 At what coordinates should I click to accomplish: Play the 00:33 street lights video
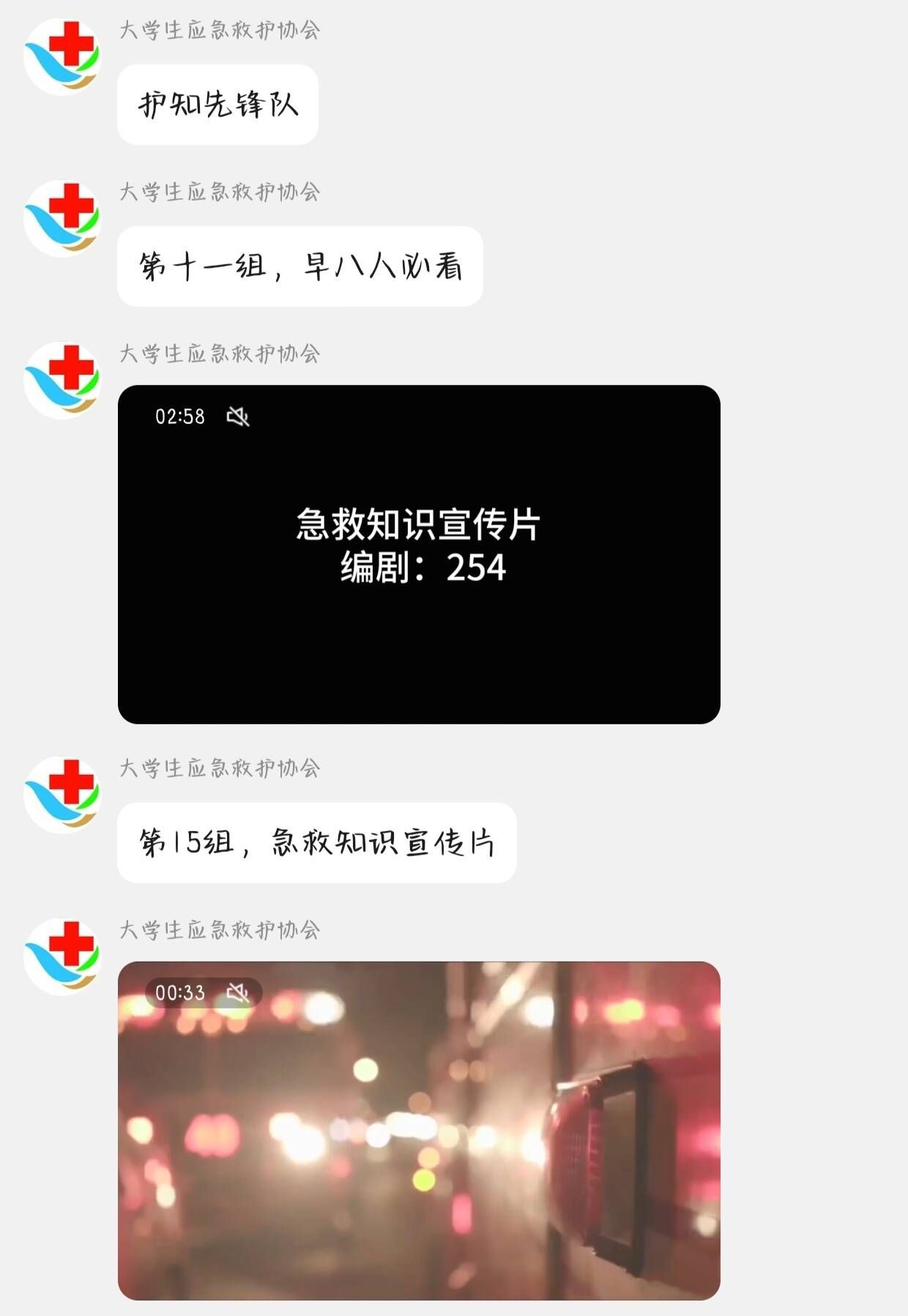[419, 1131]
